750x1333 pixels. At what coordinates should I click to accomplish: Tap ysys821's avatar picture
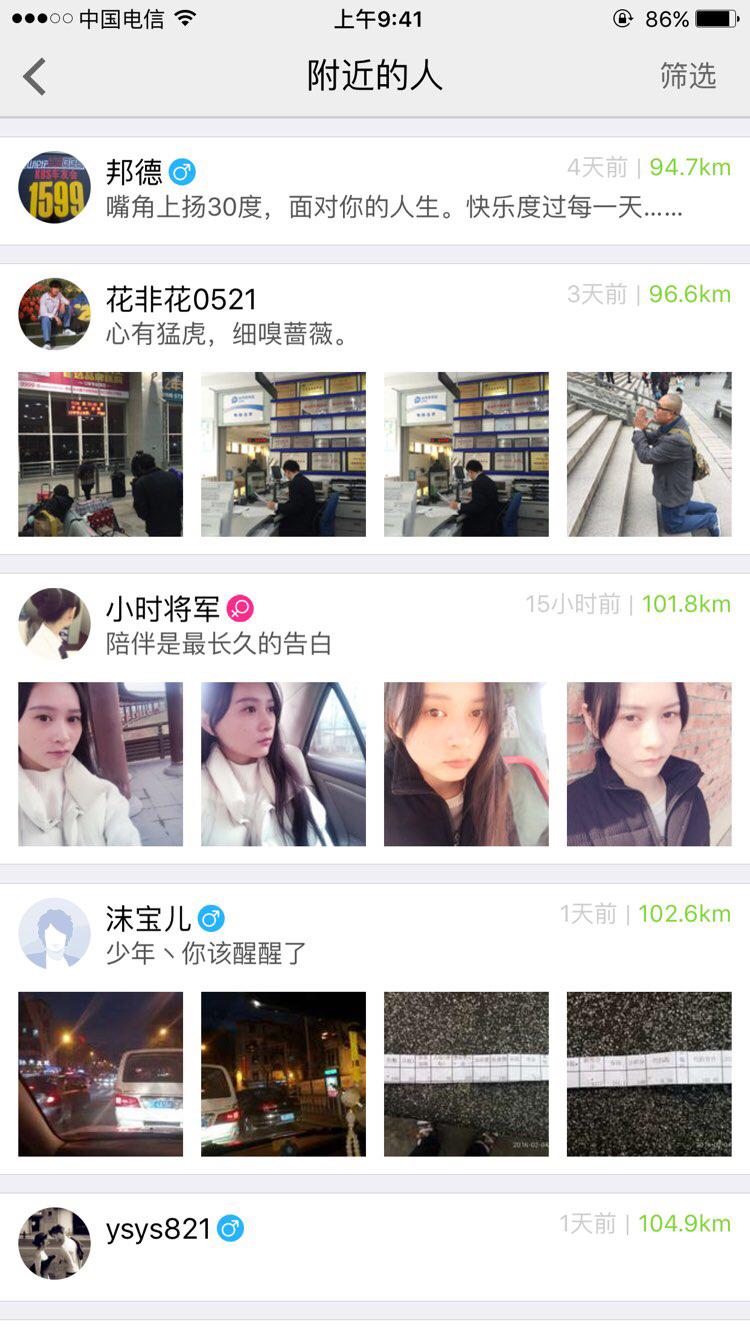click(x=54, y=1243)
